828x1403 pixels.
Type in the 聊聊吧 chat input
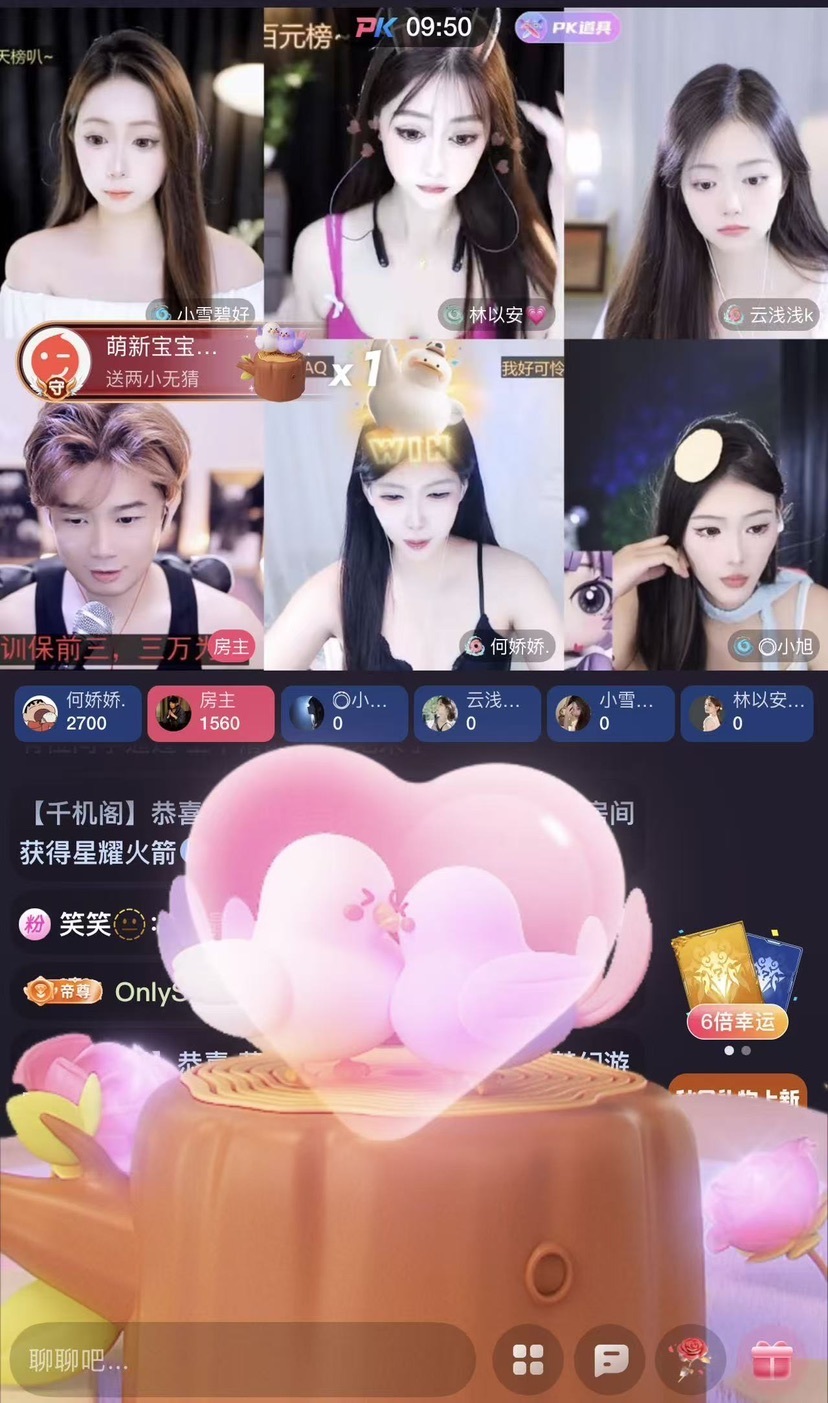click(x=240, y=1360)
